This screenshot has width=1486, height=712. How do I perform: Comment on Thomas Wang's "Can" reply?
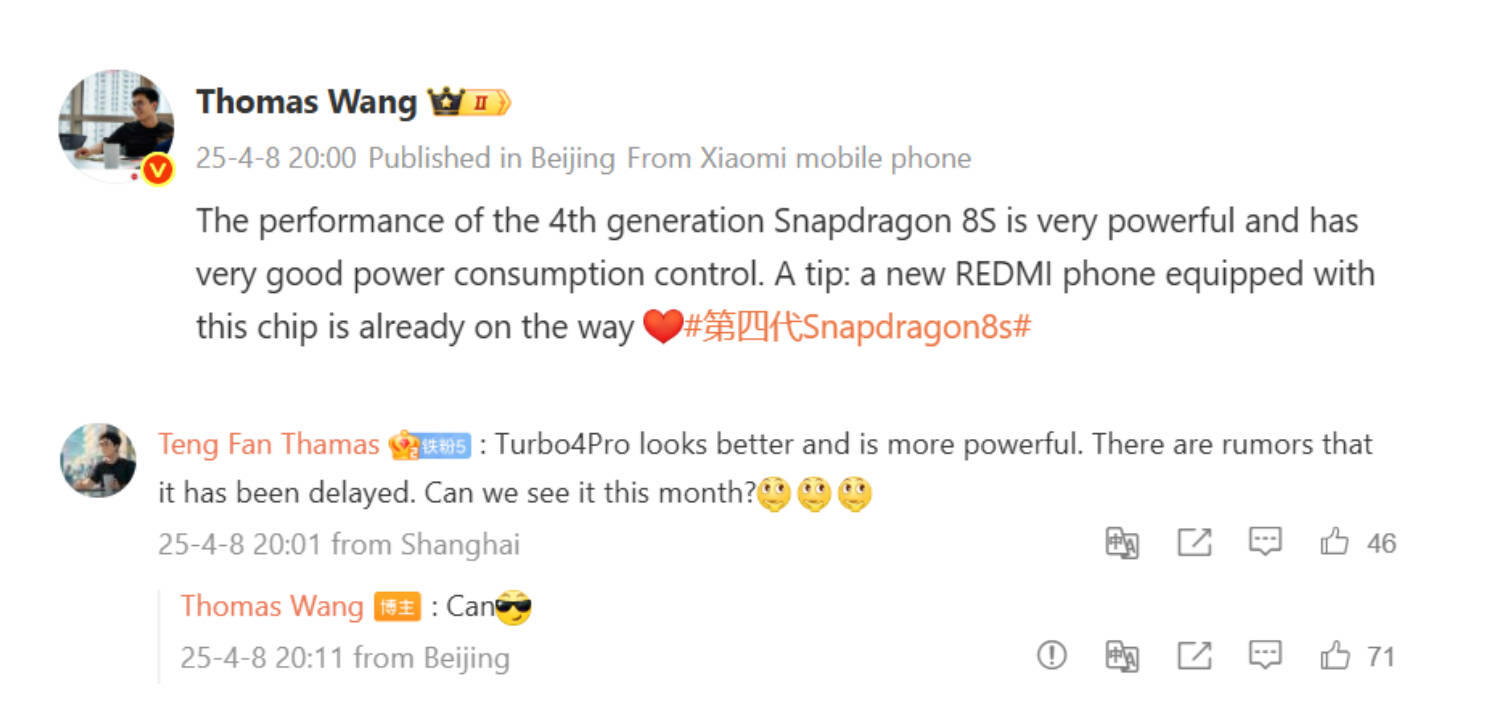[1265, 656]
